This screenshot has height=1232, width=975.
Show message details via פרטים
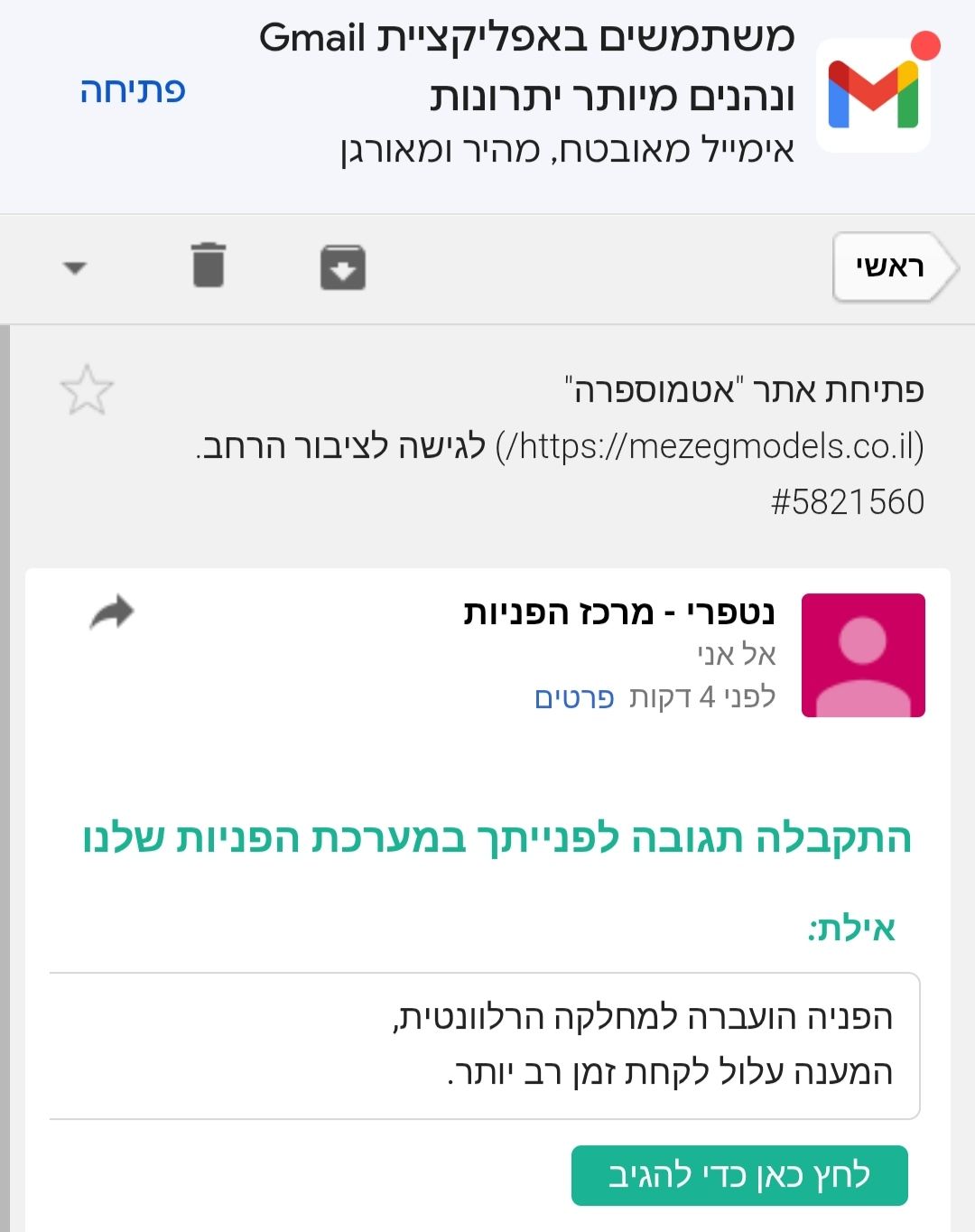click(x=574, y=697)
